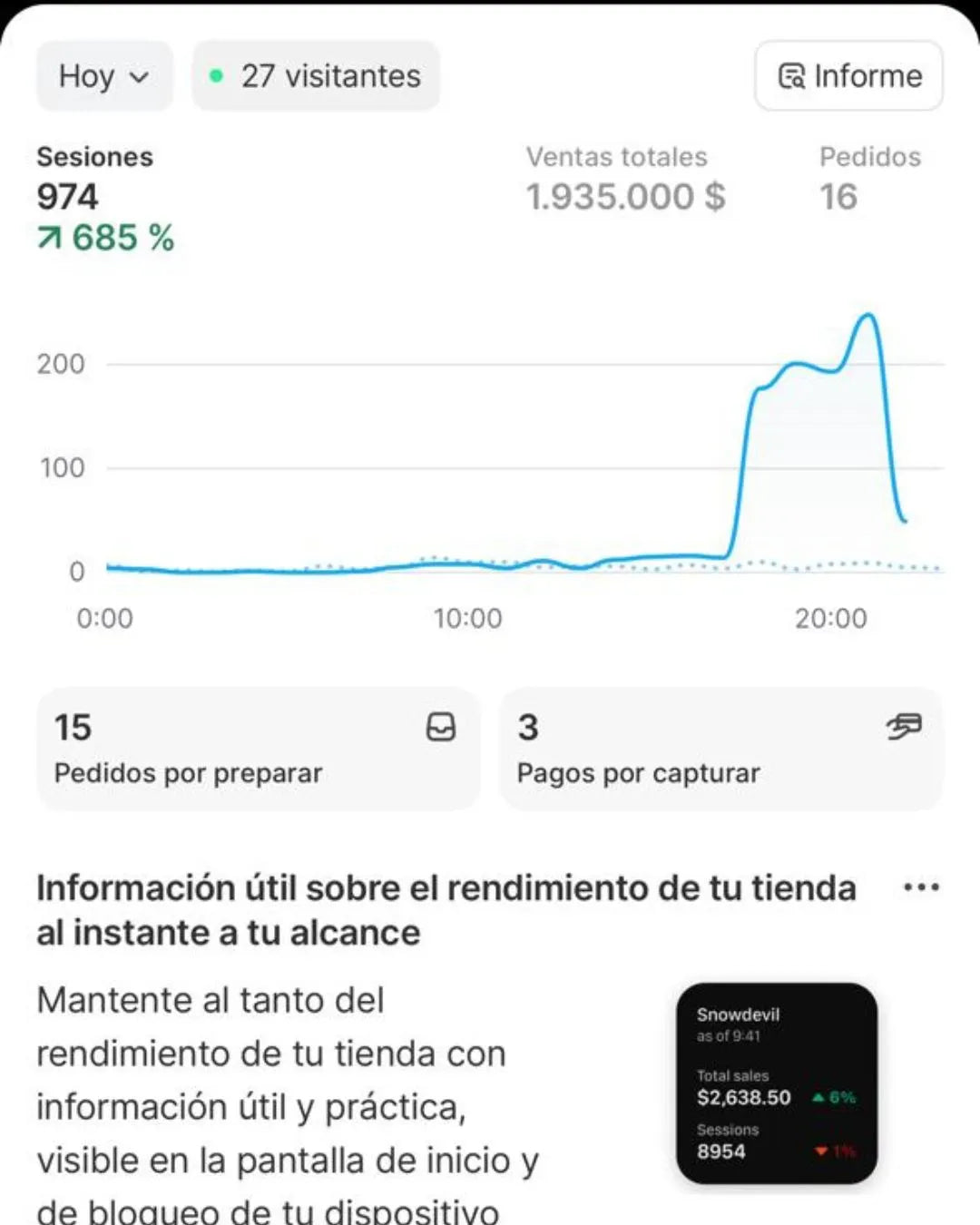View the 27 visitantes live view
The width and height of the screenshot is (980, 1225).
tap(316, 76)
